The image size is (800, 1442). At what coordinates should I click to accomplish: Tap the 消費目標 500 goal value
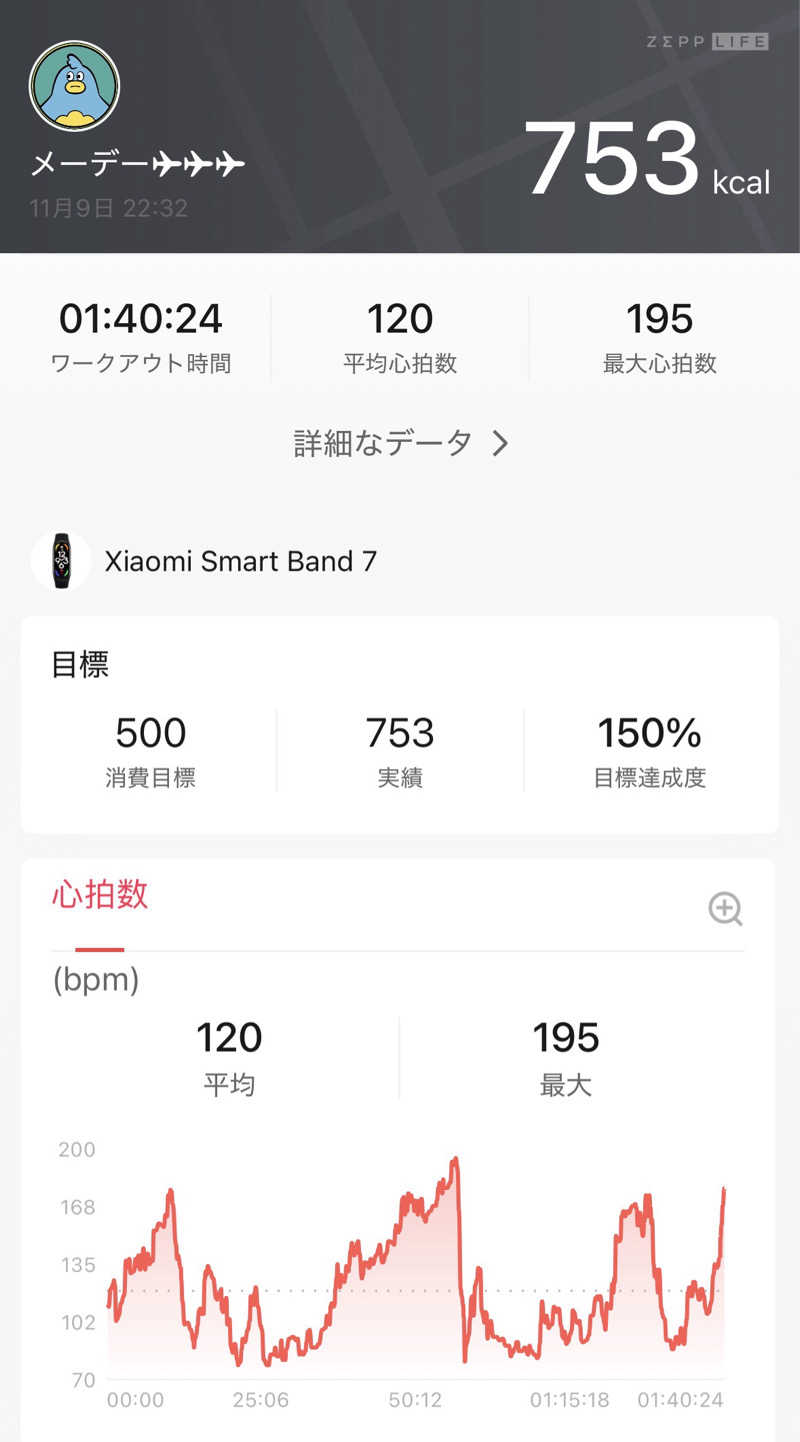click(150, 748)
